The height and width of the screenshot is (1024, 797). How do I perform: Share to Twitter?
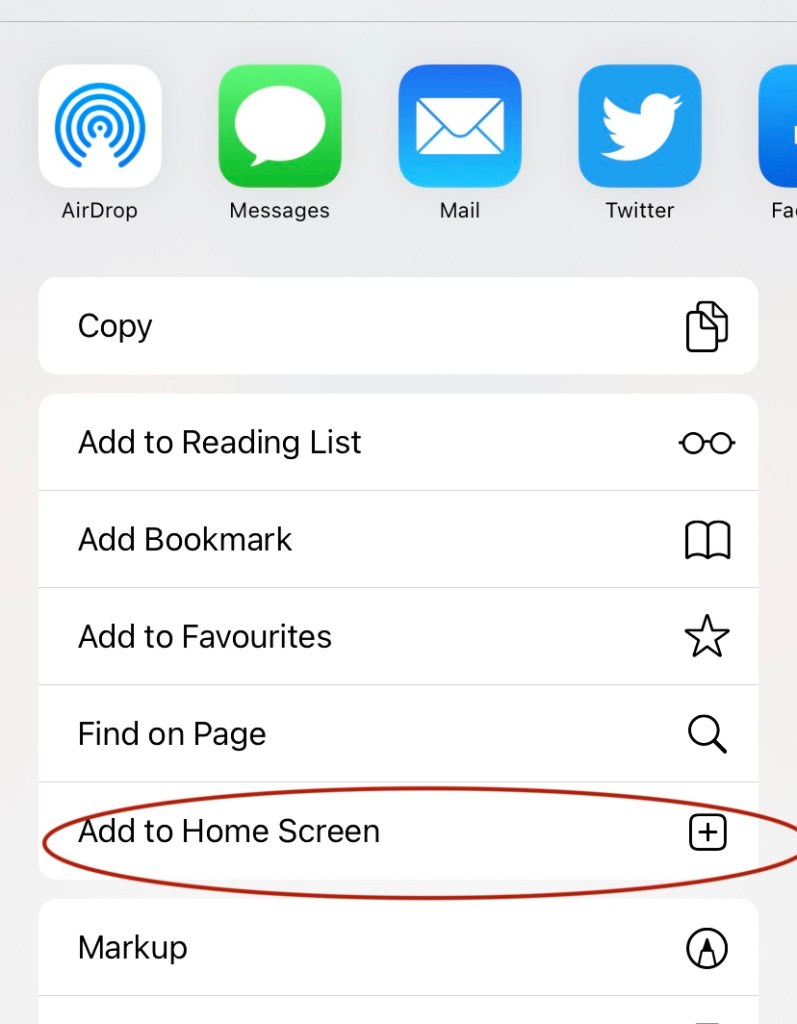(640, 127)
